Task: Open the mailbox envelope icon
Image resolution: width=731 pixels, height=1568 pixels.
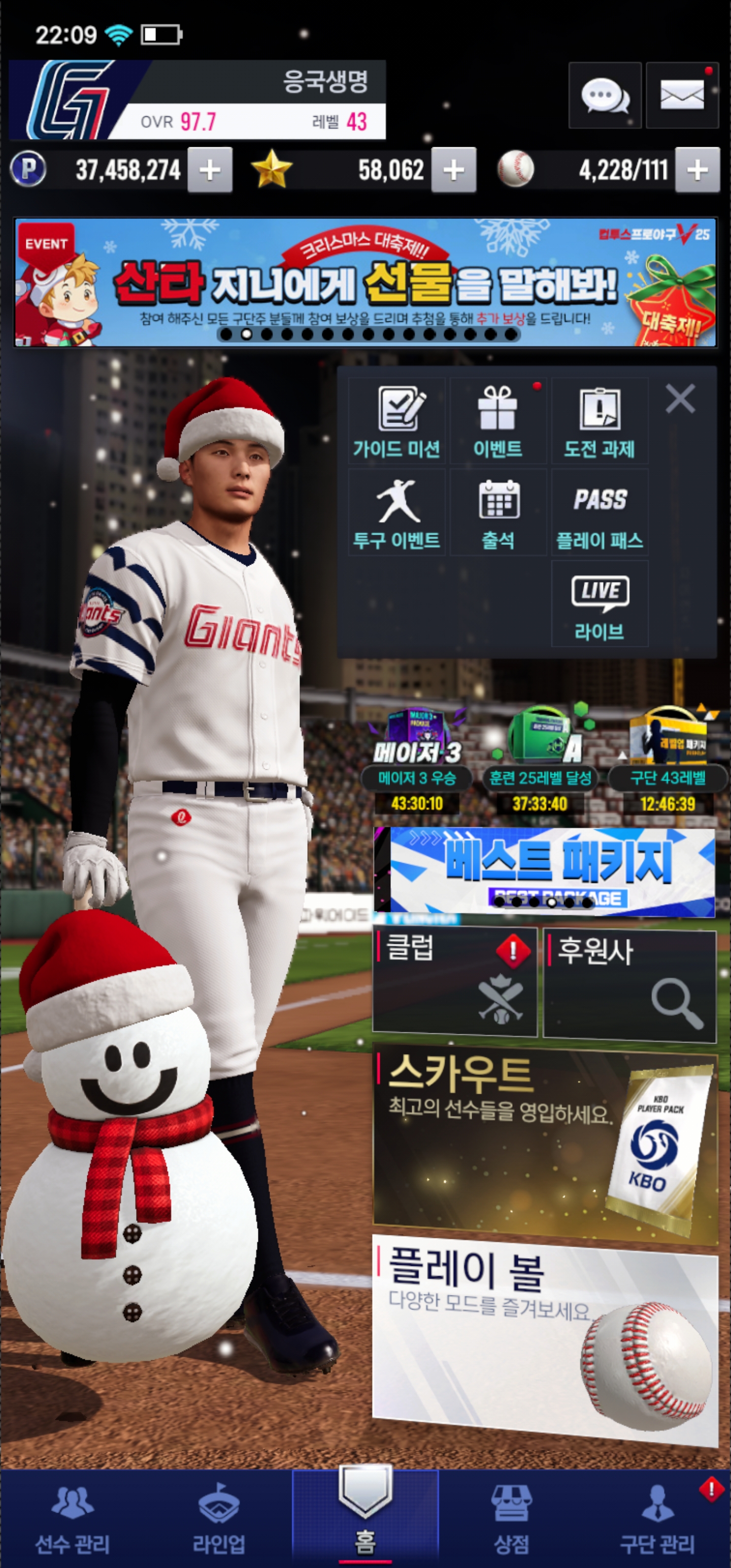Action: (x=682, y=95)
